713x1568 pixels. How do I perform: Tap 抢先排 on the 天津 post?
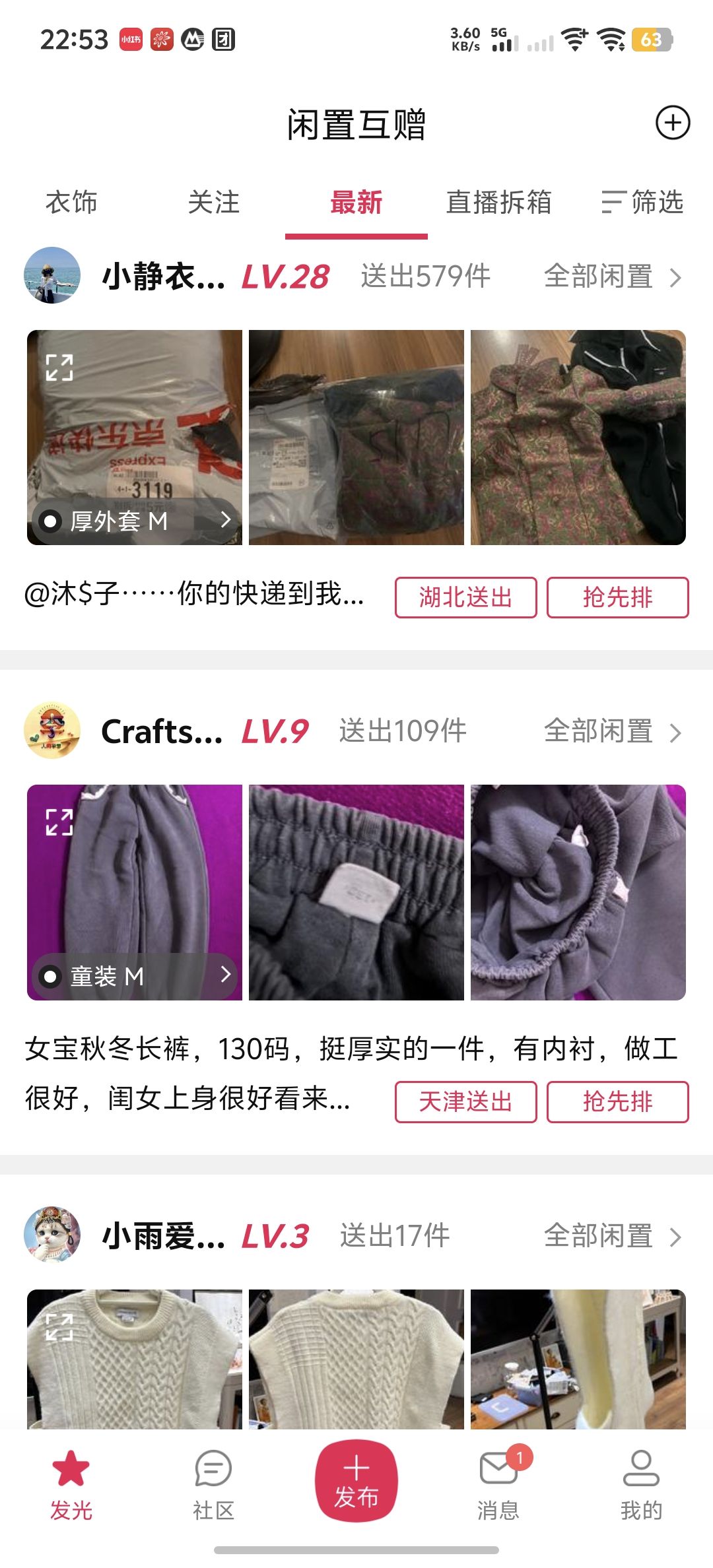617,1101
